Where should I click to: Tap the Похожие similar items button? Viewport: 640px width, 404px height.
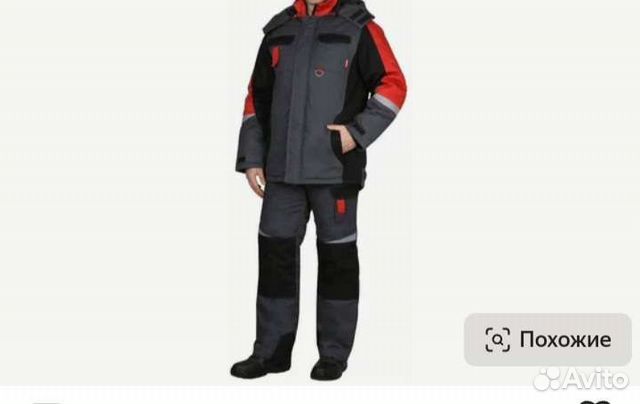point(547,339)
